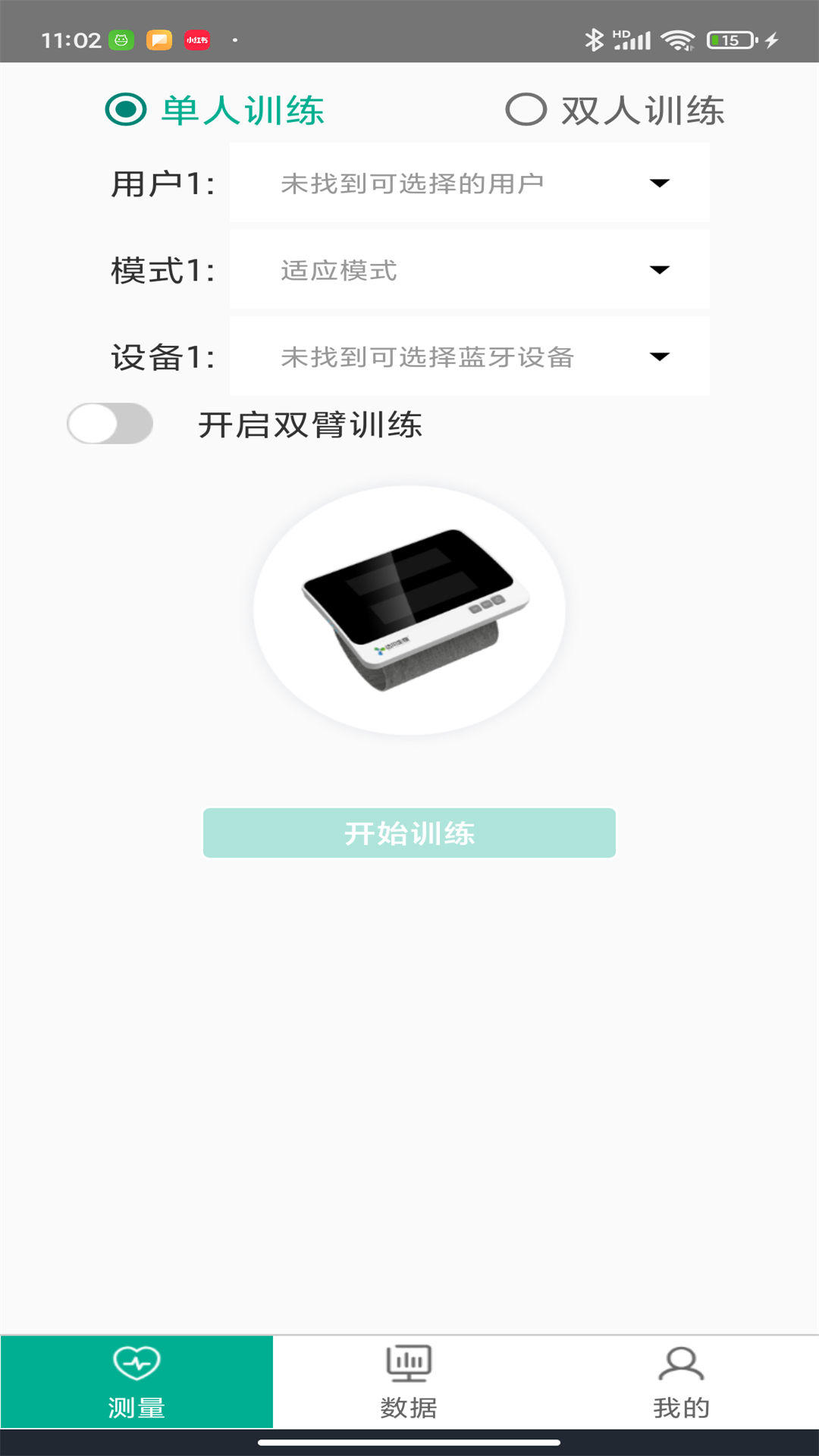The height and width of the screenshot is (1456, 819).
Task: Enable the 开启双臂训练 switch
Action: 109,423
